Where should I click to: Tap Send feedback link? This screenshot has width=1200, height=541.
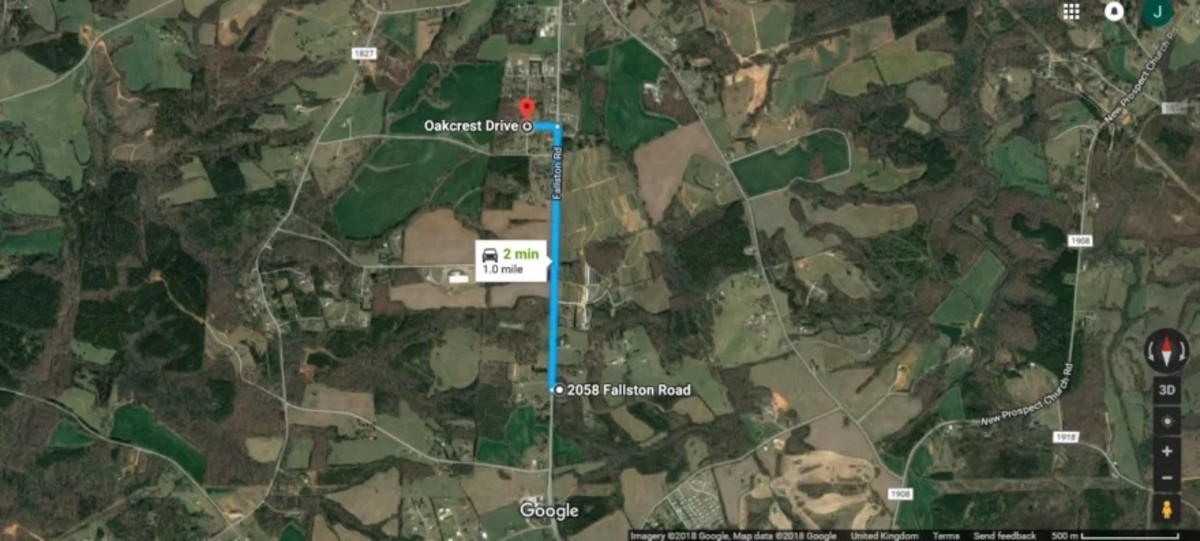[x=1004, y=536]
